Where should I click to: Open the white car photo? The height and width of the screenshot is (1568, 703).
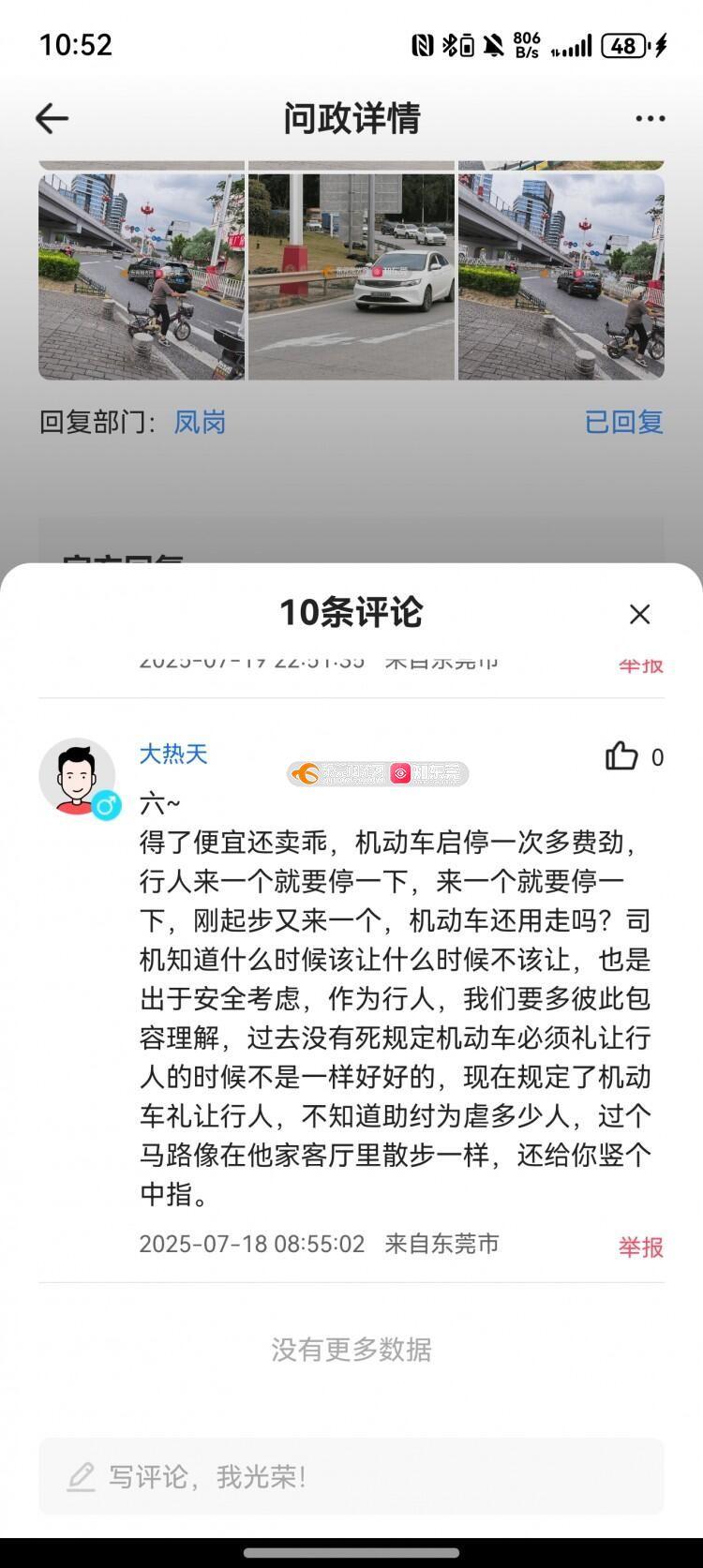[351, 276]
